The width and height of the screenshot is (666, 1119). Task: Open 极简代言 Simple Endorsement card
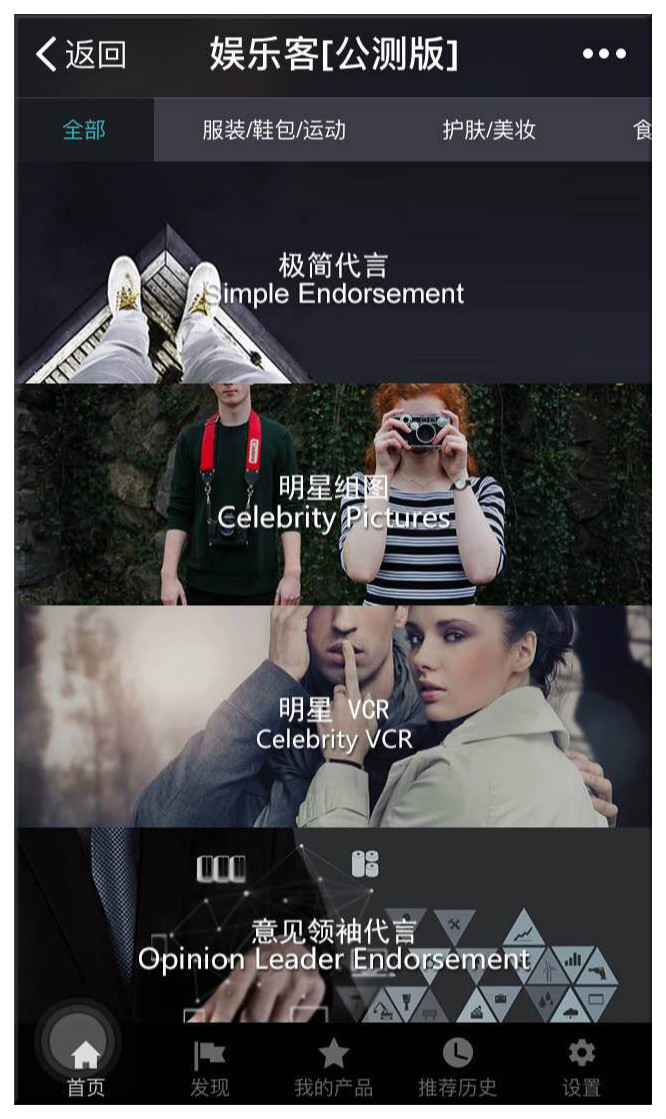click(x=333, y=279)
